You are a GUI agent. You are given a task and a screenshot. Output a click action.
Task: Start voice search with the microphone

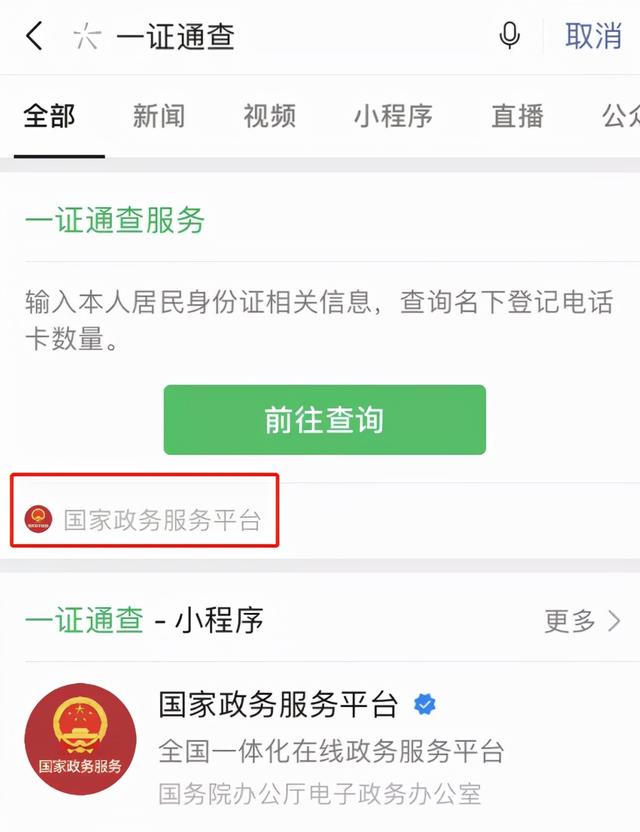coord(510,37)
